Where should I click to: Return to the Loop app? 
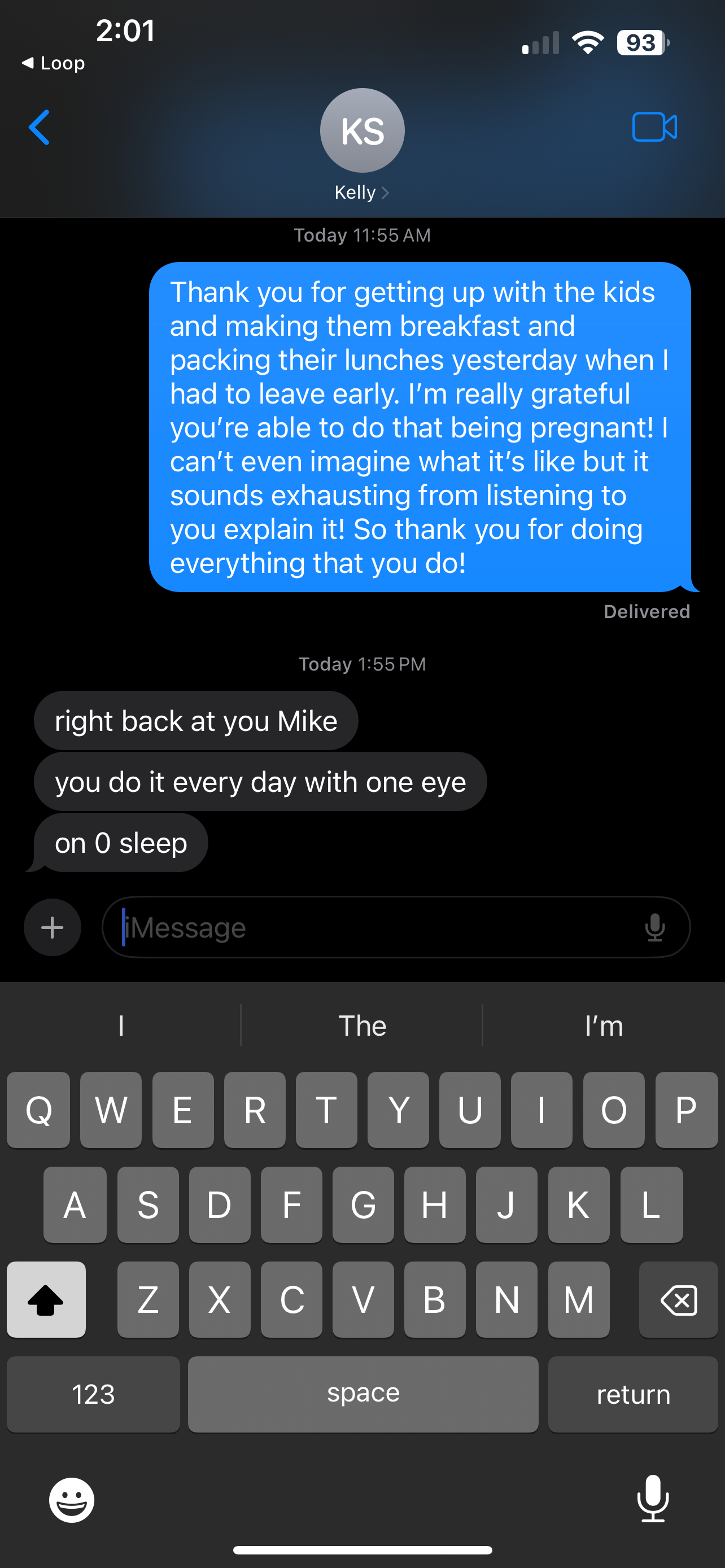point(54,63)
